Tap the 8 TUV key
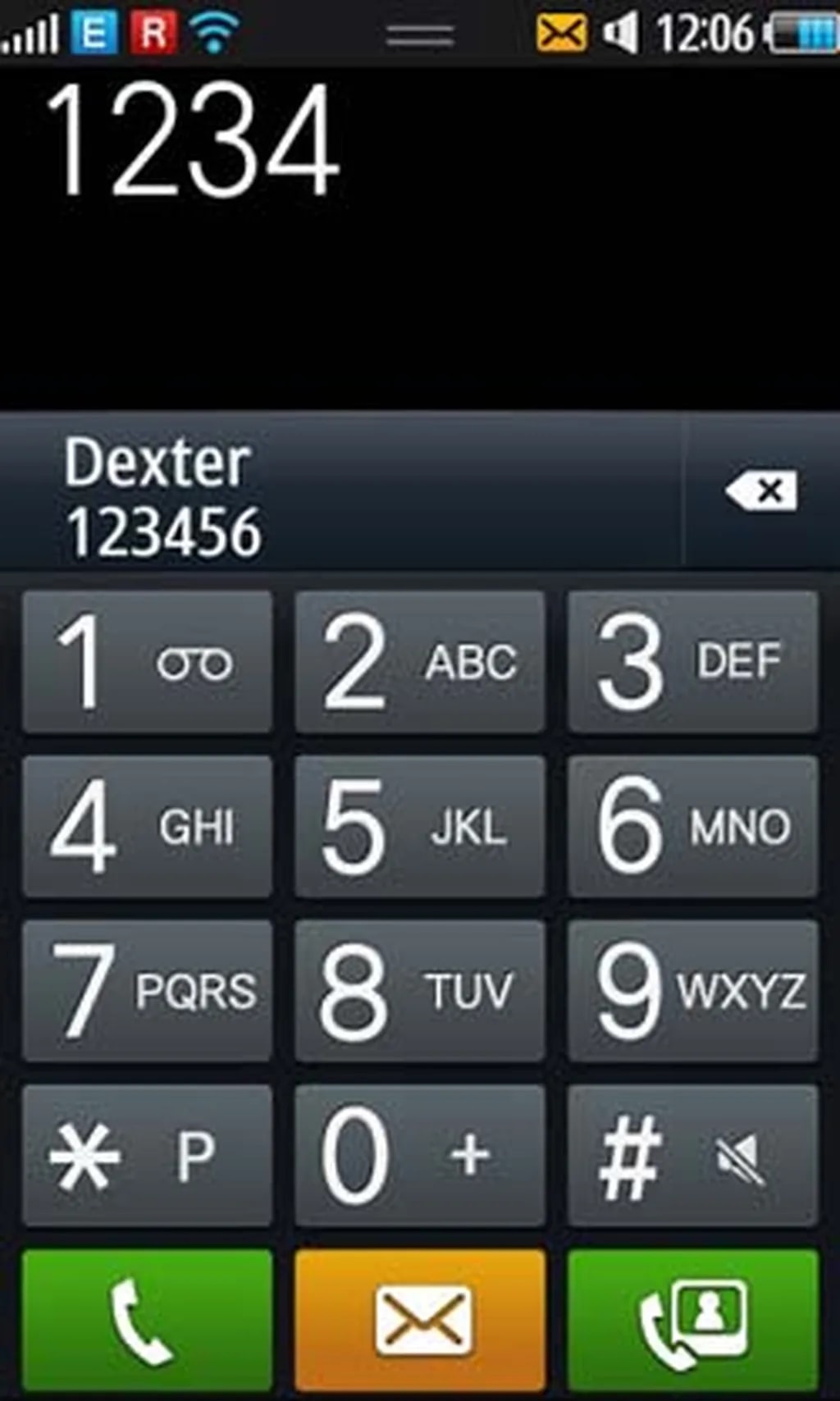The width and height of the screenshot is (840, 1401). [x=420, y=991]
